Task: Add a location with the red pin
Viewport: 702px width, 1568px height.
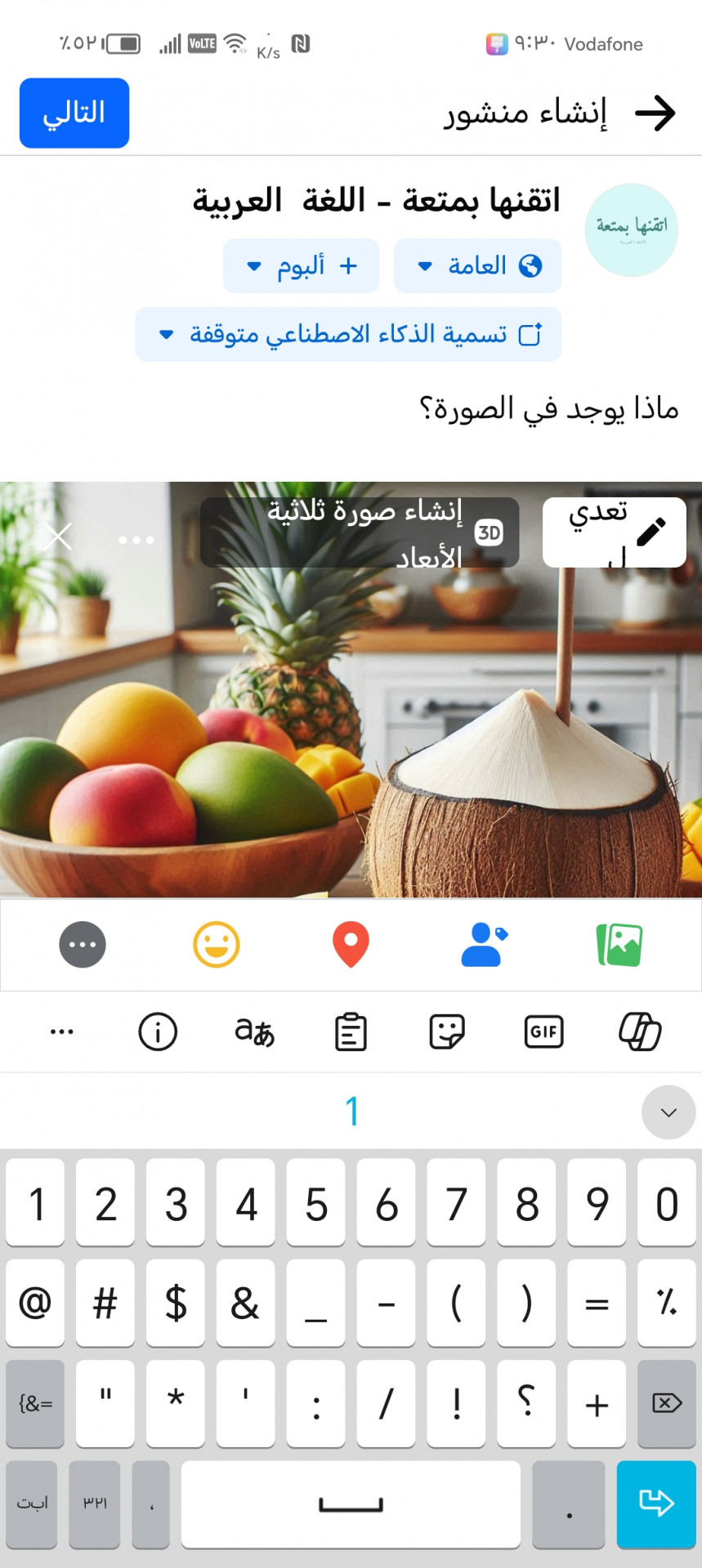Action: point(351,945)
